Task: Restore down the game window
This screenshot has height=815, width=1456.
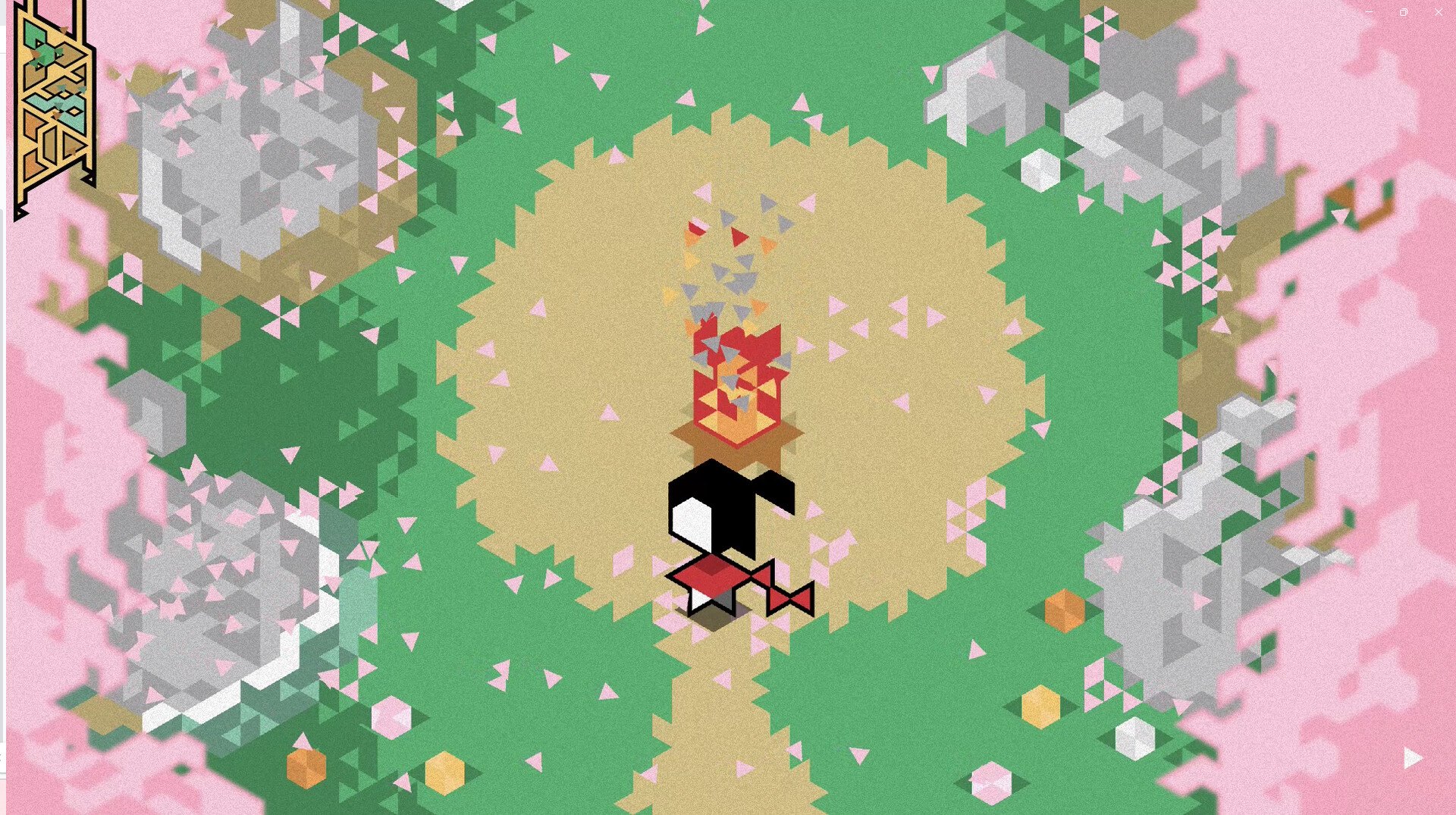Action: tap(1404, 12)
